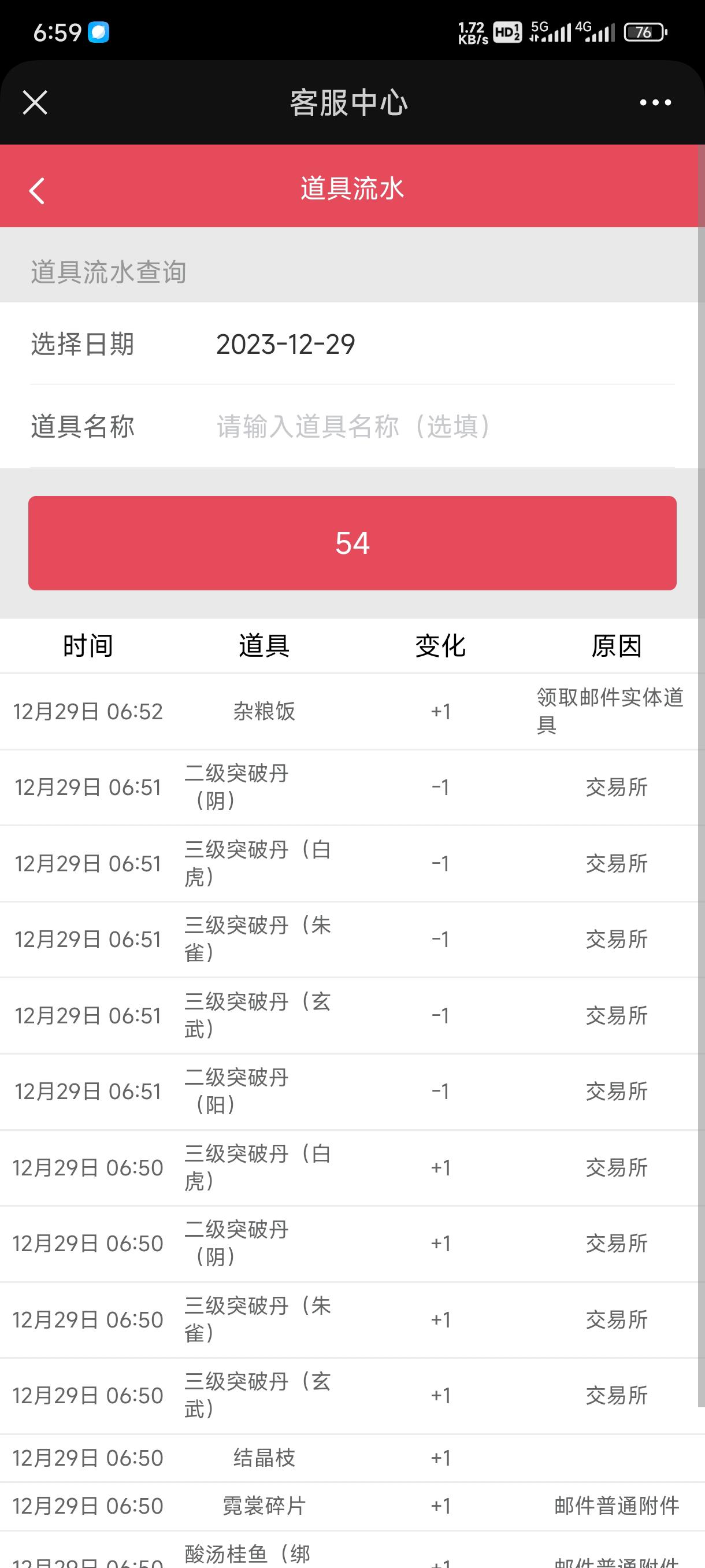Enter an item name in 道具名称 field
Viewport: 705px width, 1568px height.
(444, 426)
